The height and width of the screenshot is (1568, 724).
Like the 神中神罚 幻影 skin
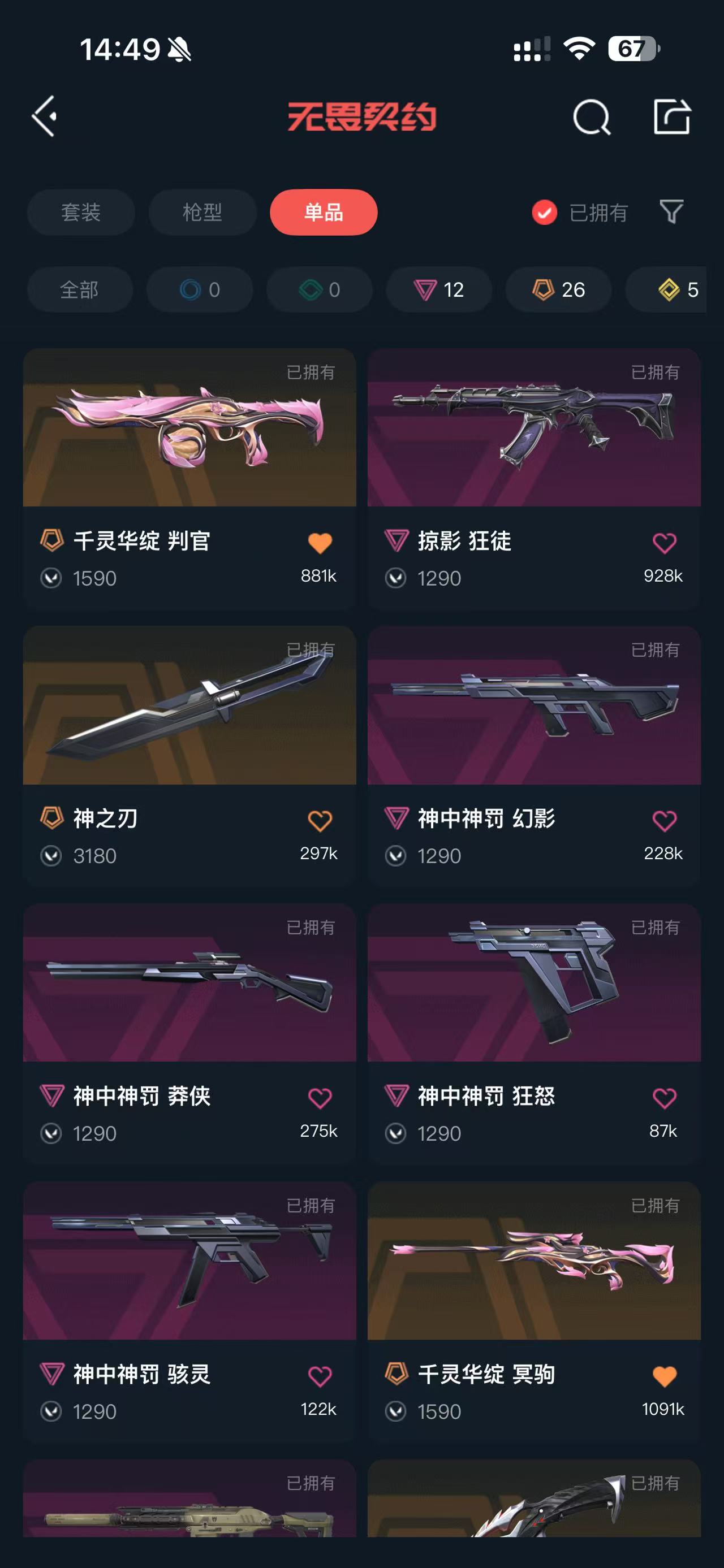(x=663, y=821)
